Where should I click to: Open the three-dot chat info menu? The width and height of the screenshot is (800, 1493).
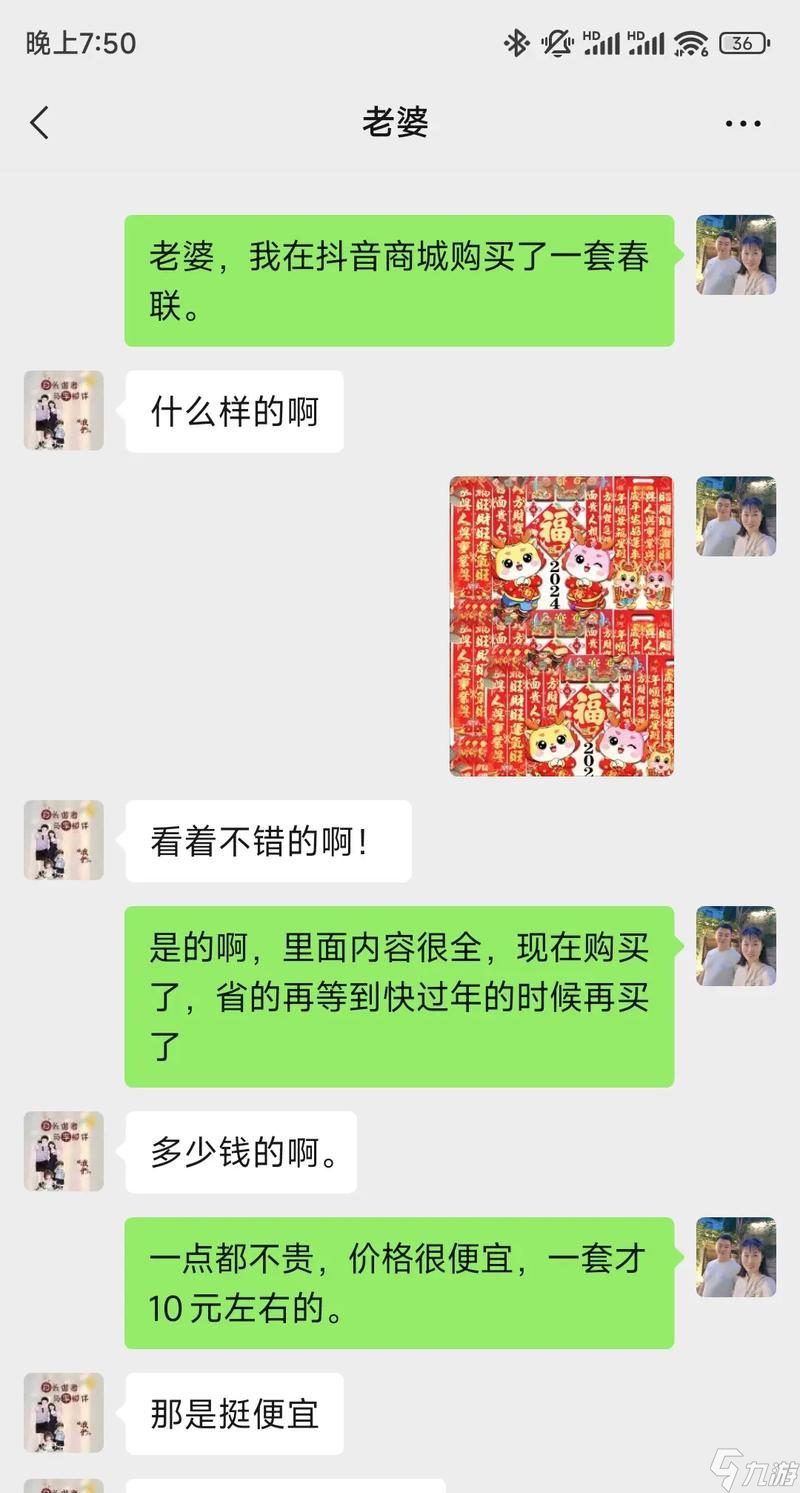742,124
